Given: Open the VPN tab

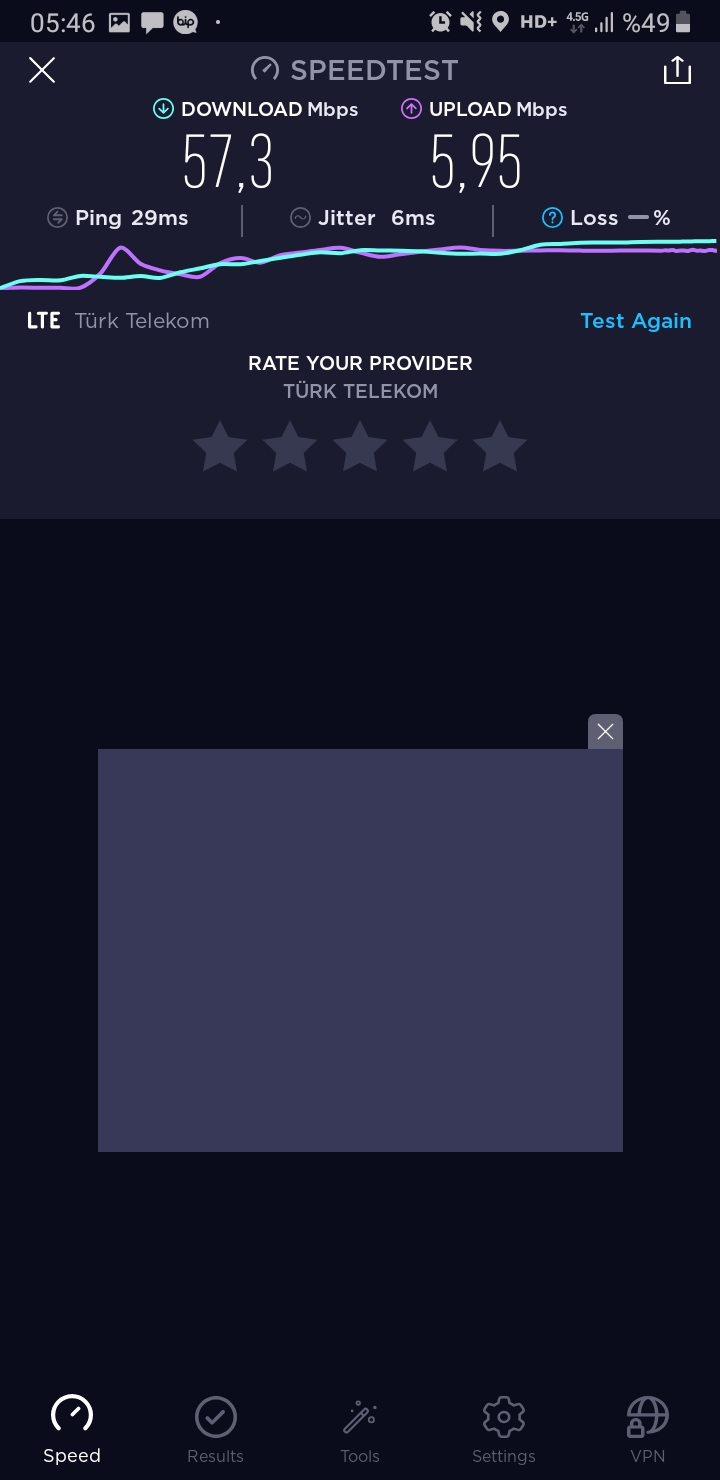Looking at the screenshot, I should [x=647, y=1430].
